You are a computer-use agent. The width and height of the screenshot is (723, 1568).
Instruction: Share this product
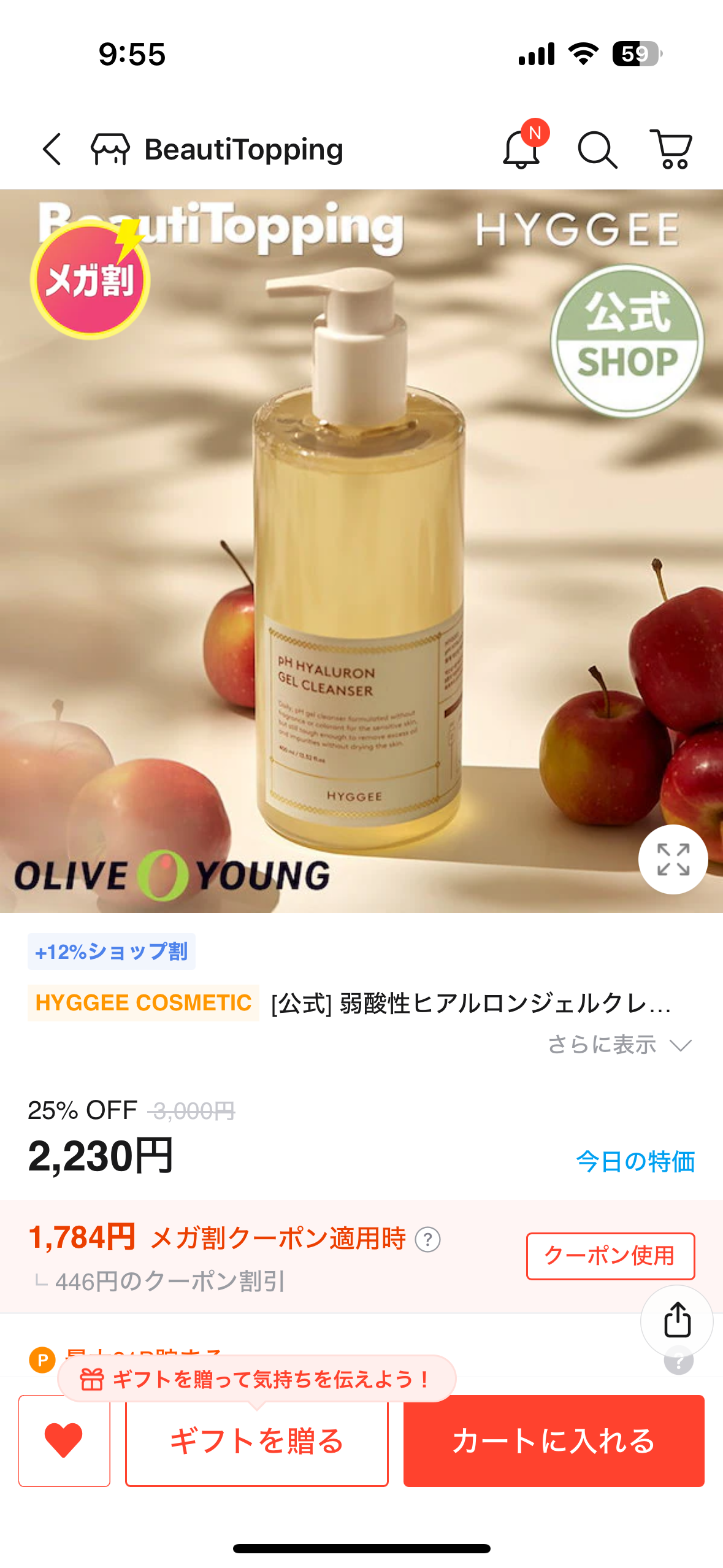click(677, 1320)
